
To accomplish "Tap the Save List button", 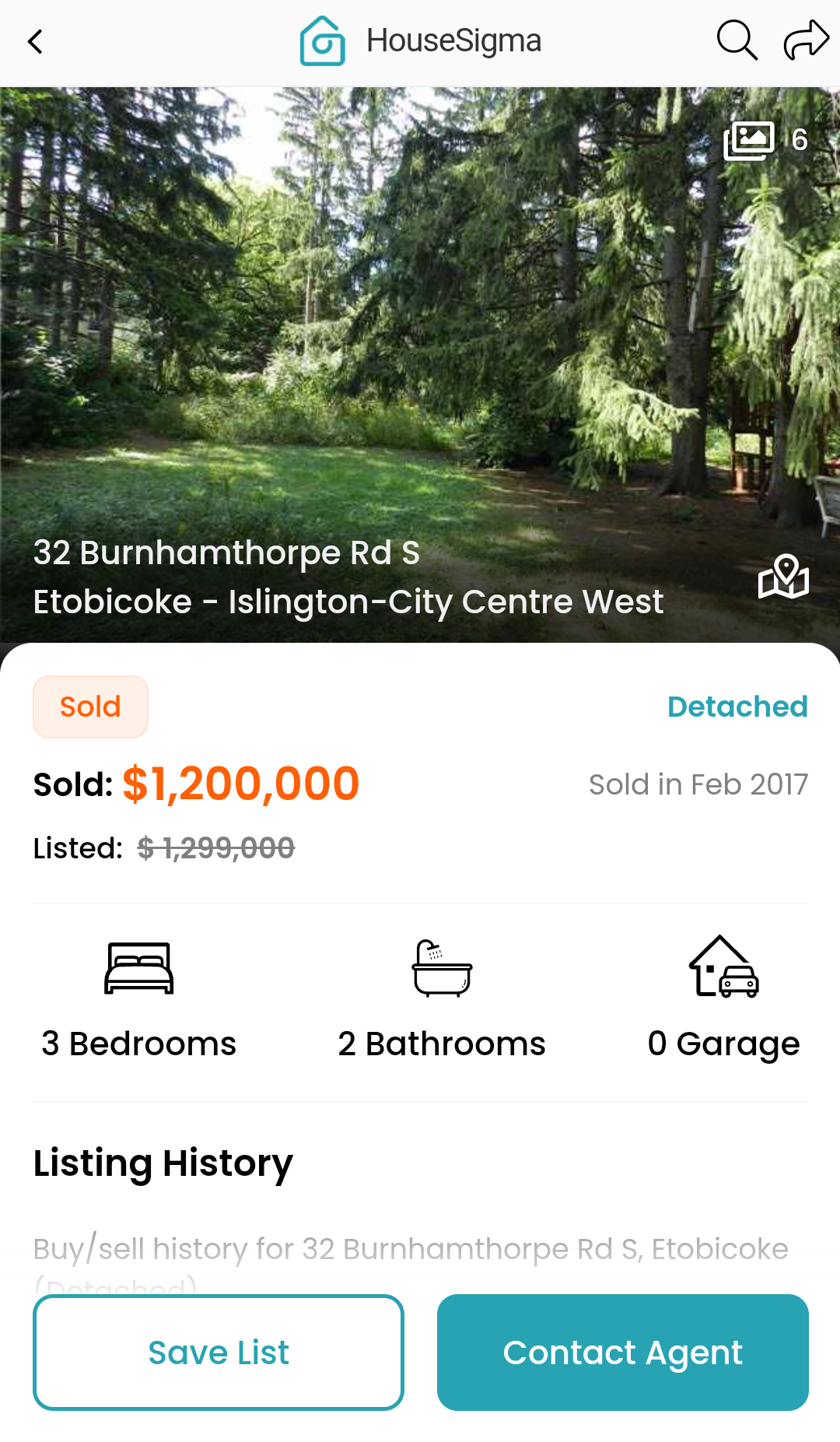I will pos(219,1352).
